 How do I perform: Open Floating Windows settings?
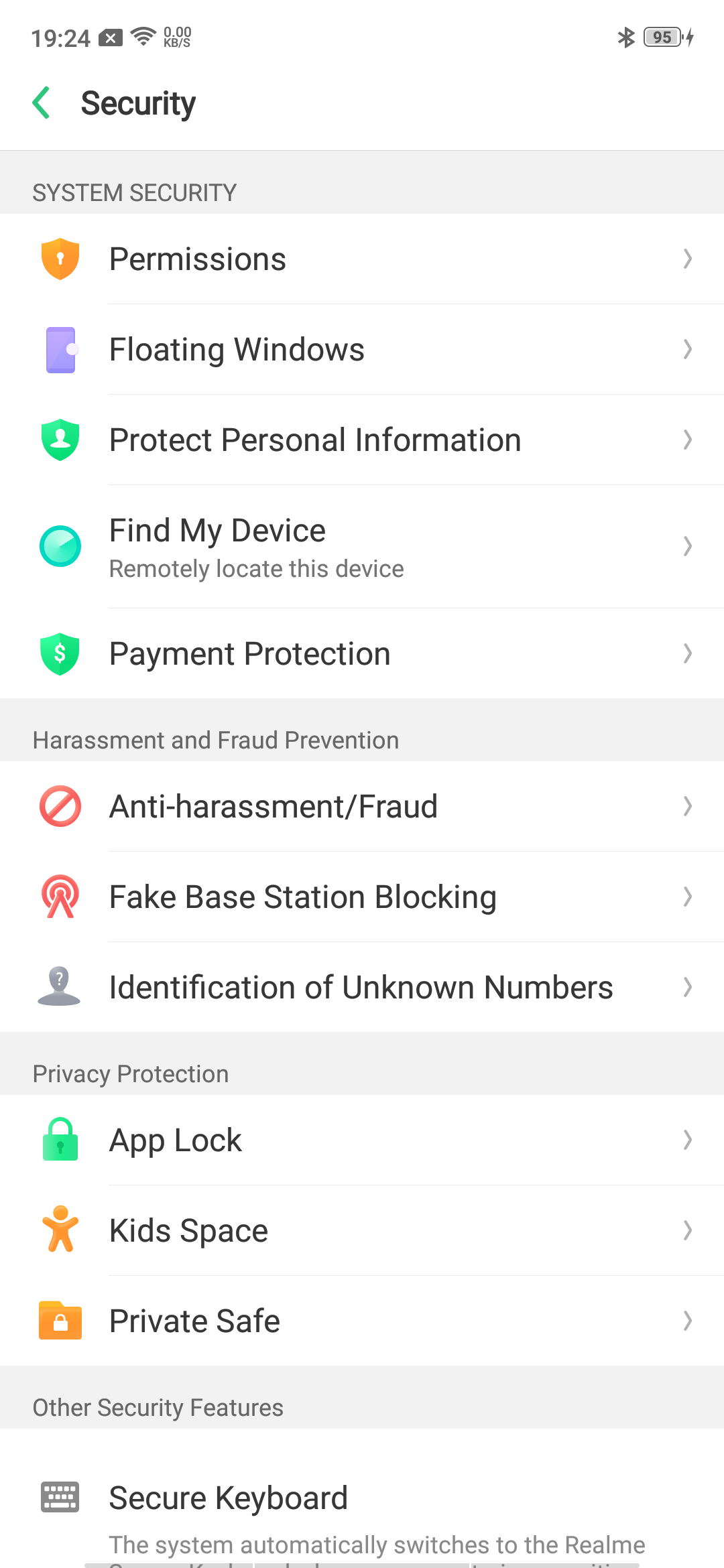(362, 350)
